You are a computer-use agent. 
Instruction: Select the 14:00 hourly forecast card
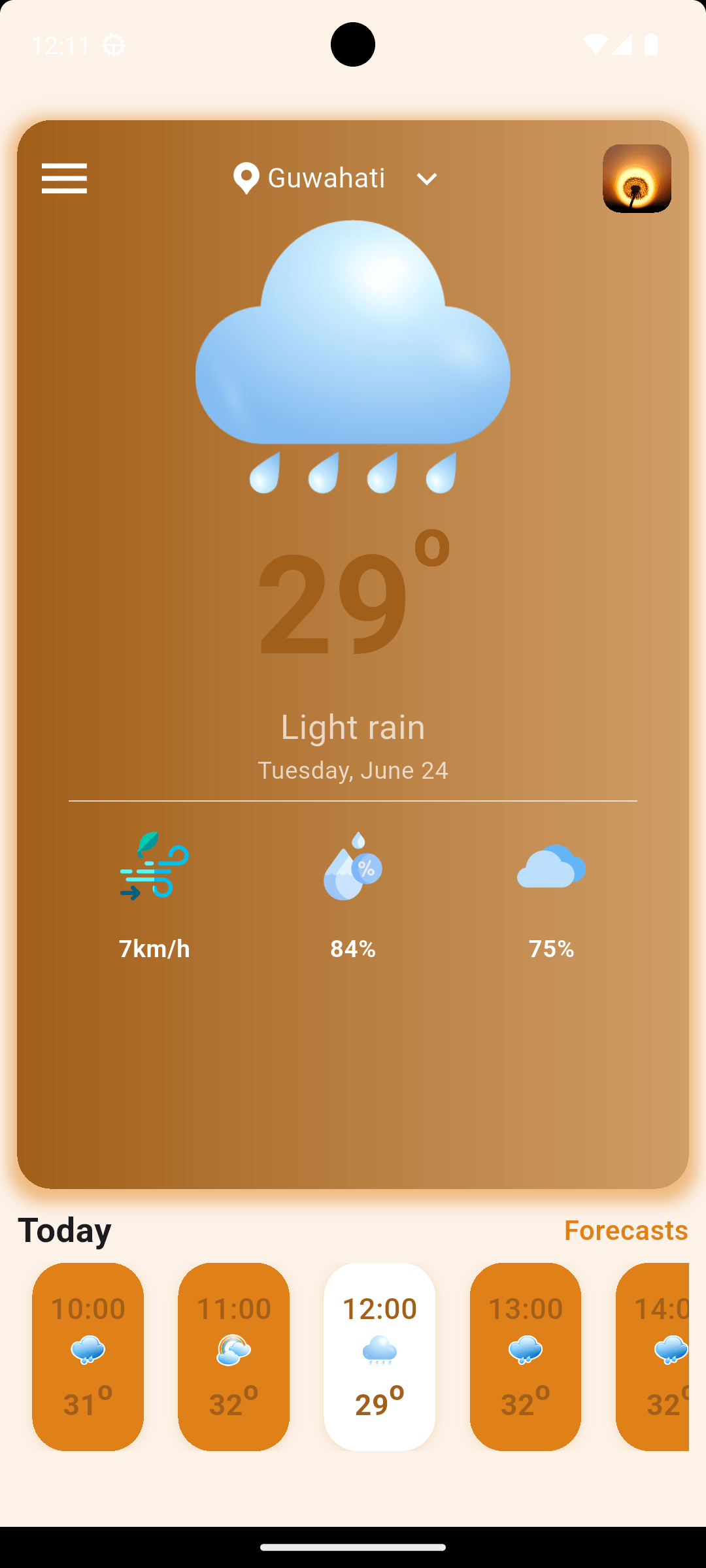point(652,1357)
